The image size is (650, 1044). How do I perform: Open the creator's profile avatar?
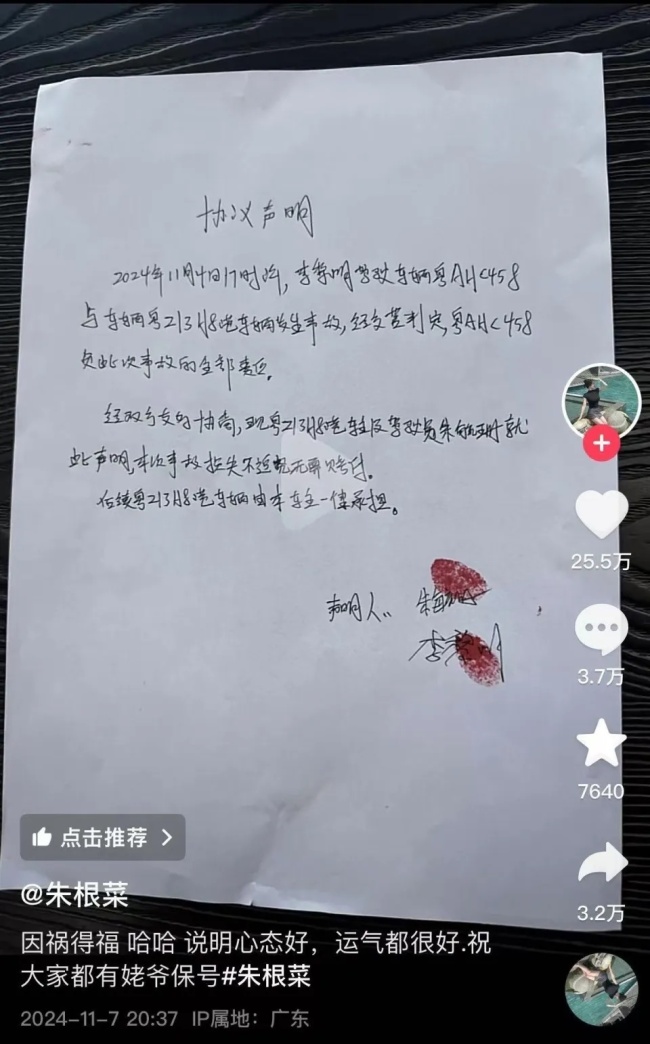(x=601, y=398)
